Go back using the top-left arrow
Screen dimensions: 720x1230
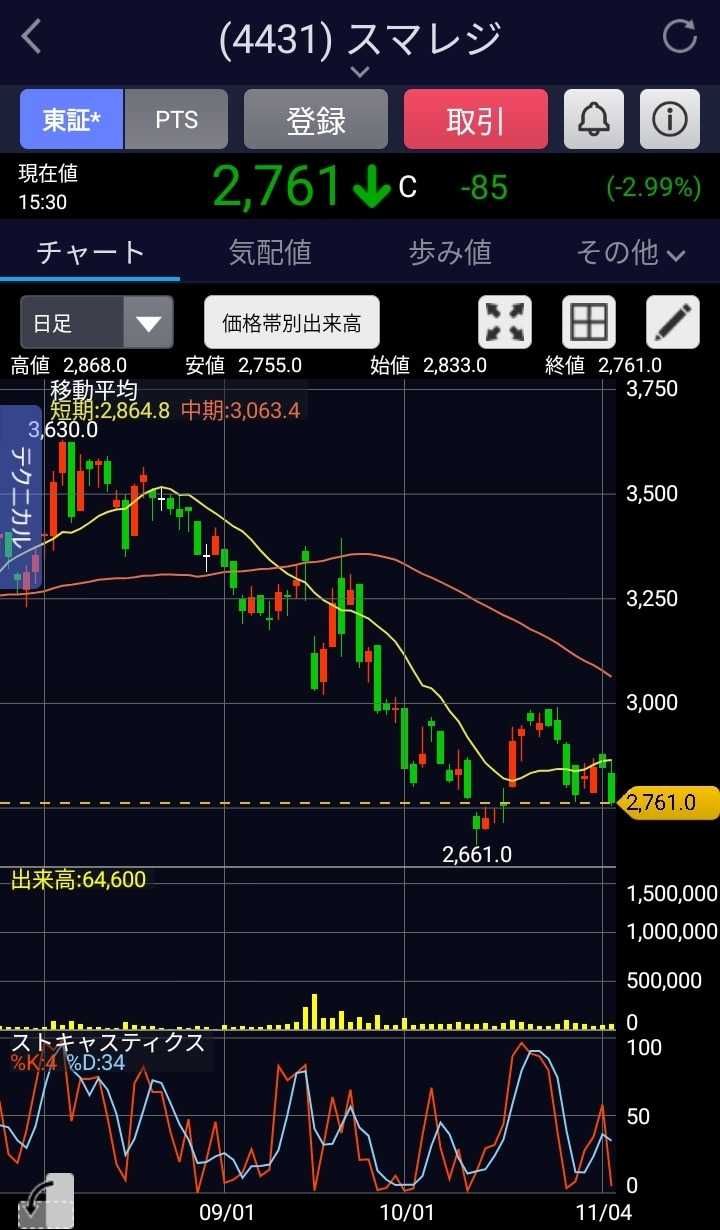click(x=32, y=38)
